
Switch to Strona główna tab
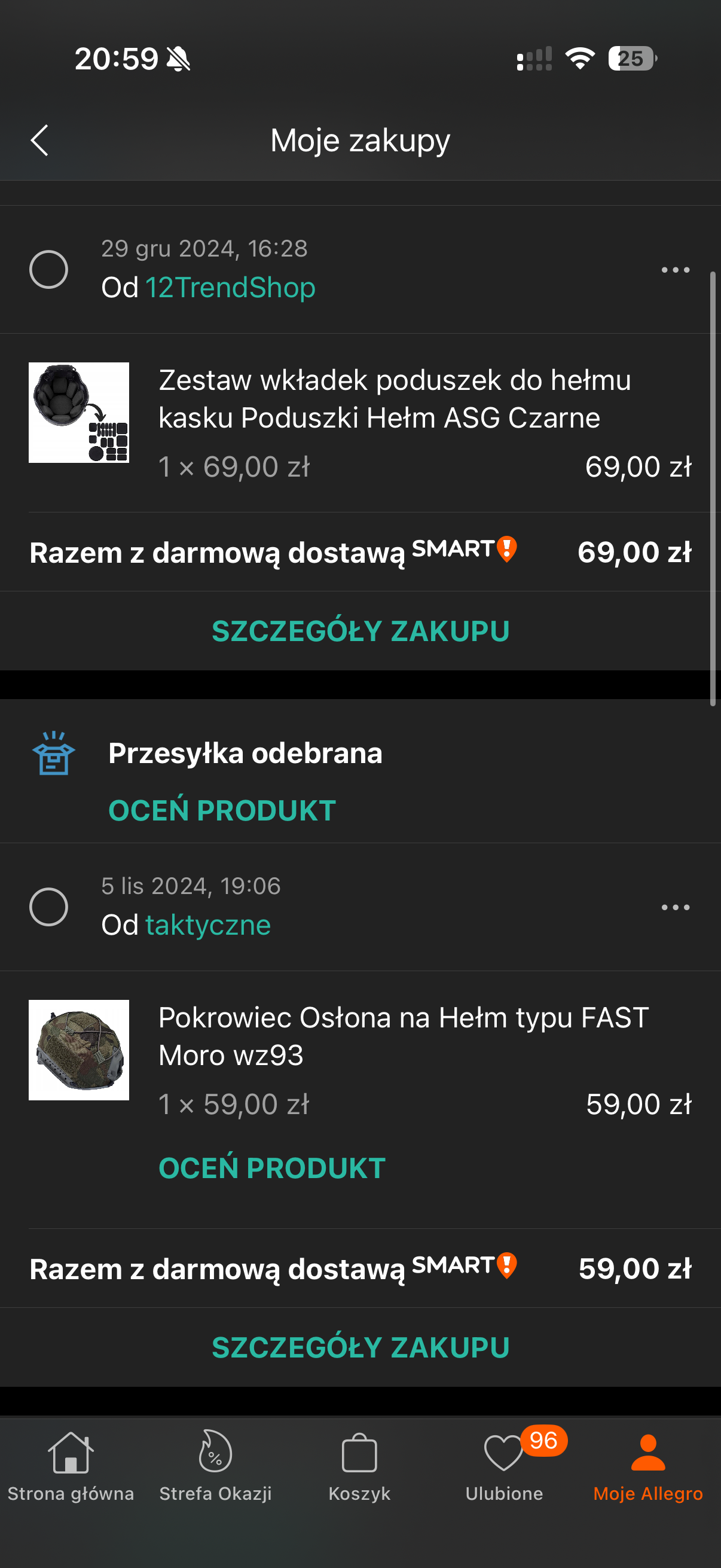click(x=71, y=1467)
